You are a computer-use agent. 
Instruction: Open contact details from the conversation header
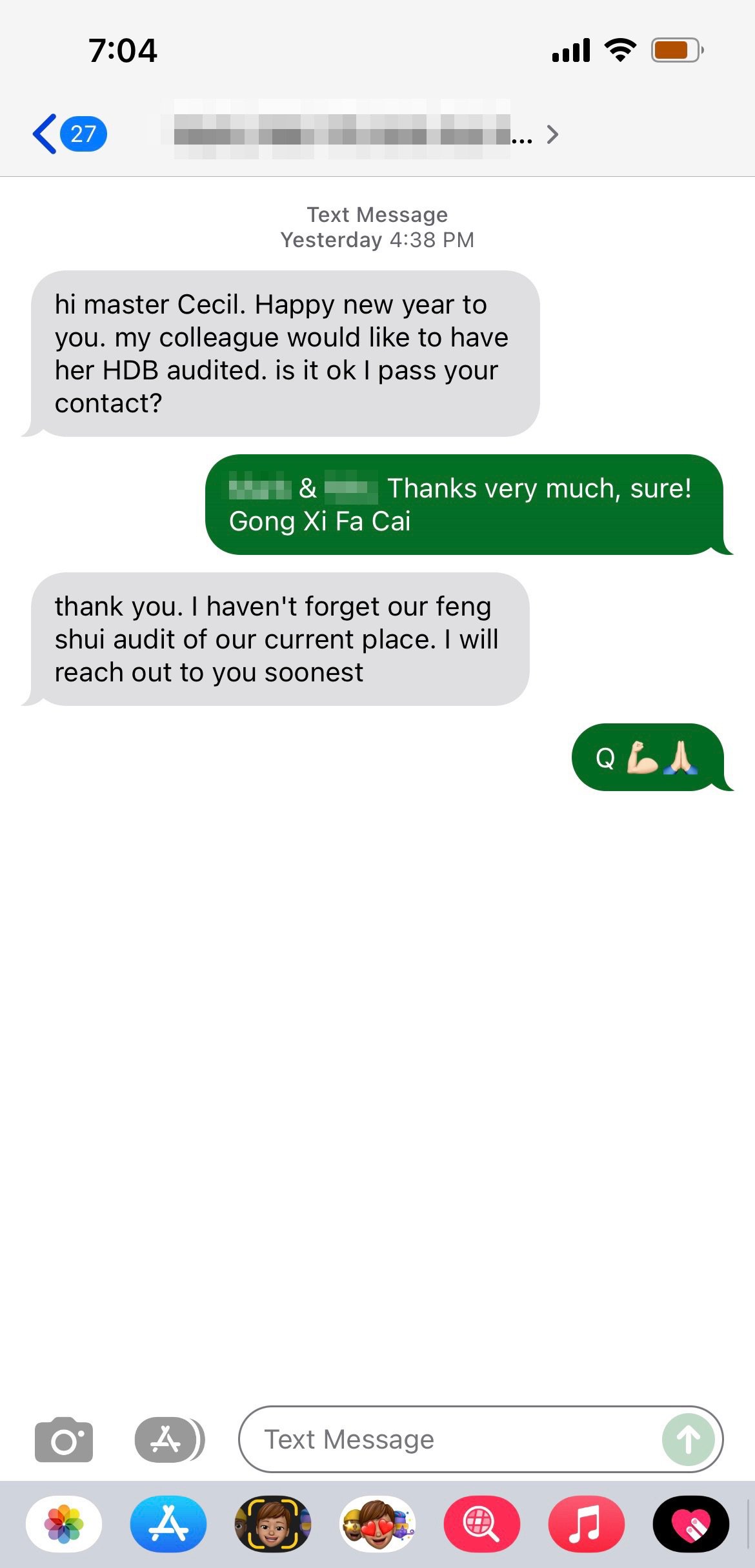pos(361,133)
